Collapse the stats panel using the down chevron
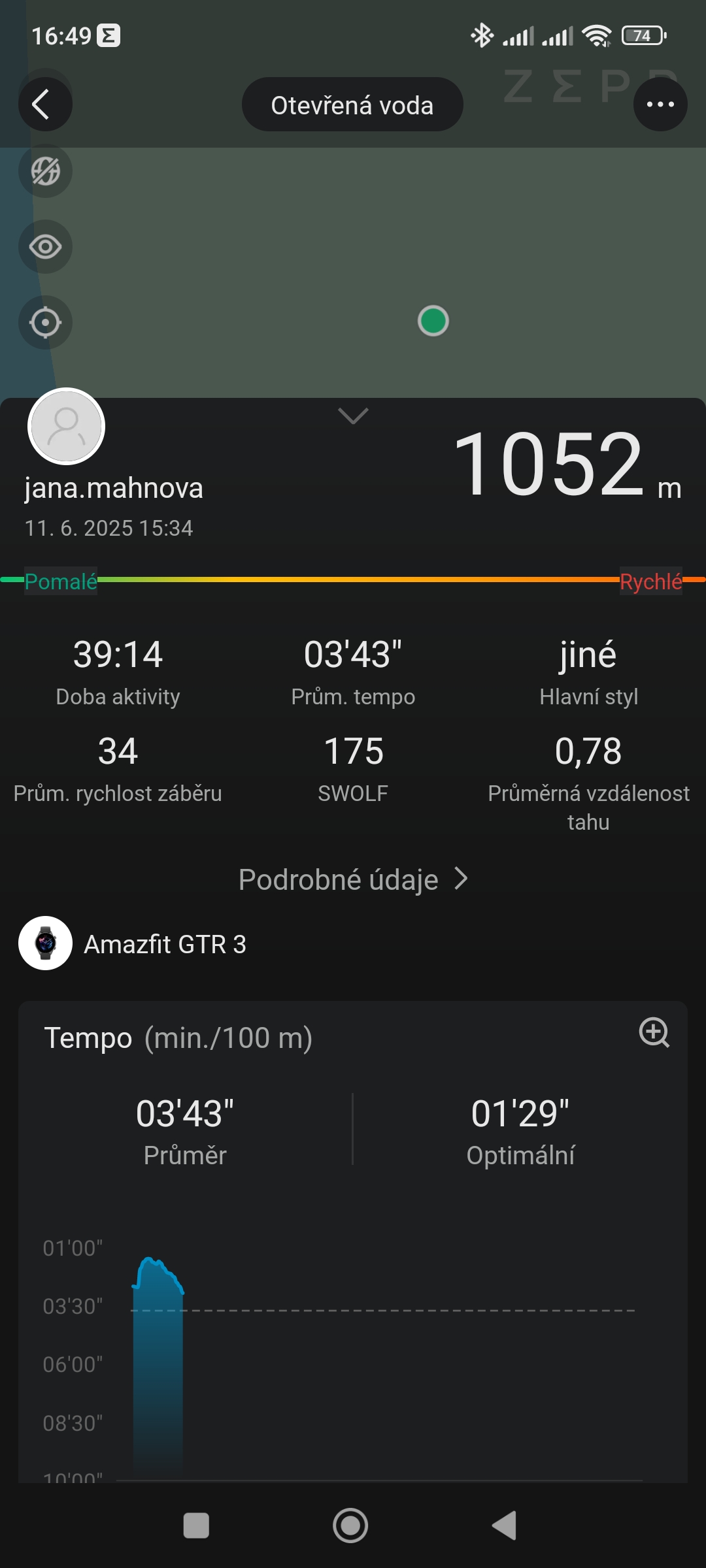This screenshot has width=706, height=1568. pos(353,416)
